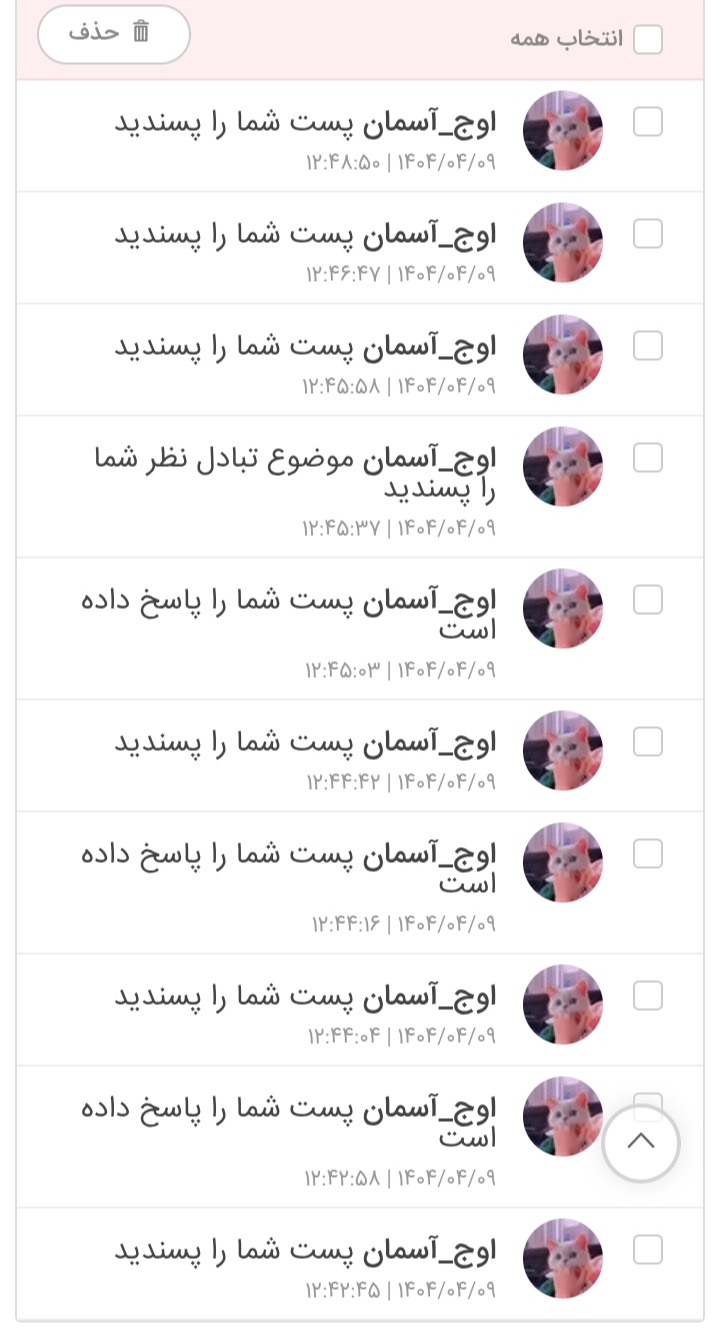Jump back to top with the up-arrow button
720x1330 pixels.
click(x=641, y=1143)
